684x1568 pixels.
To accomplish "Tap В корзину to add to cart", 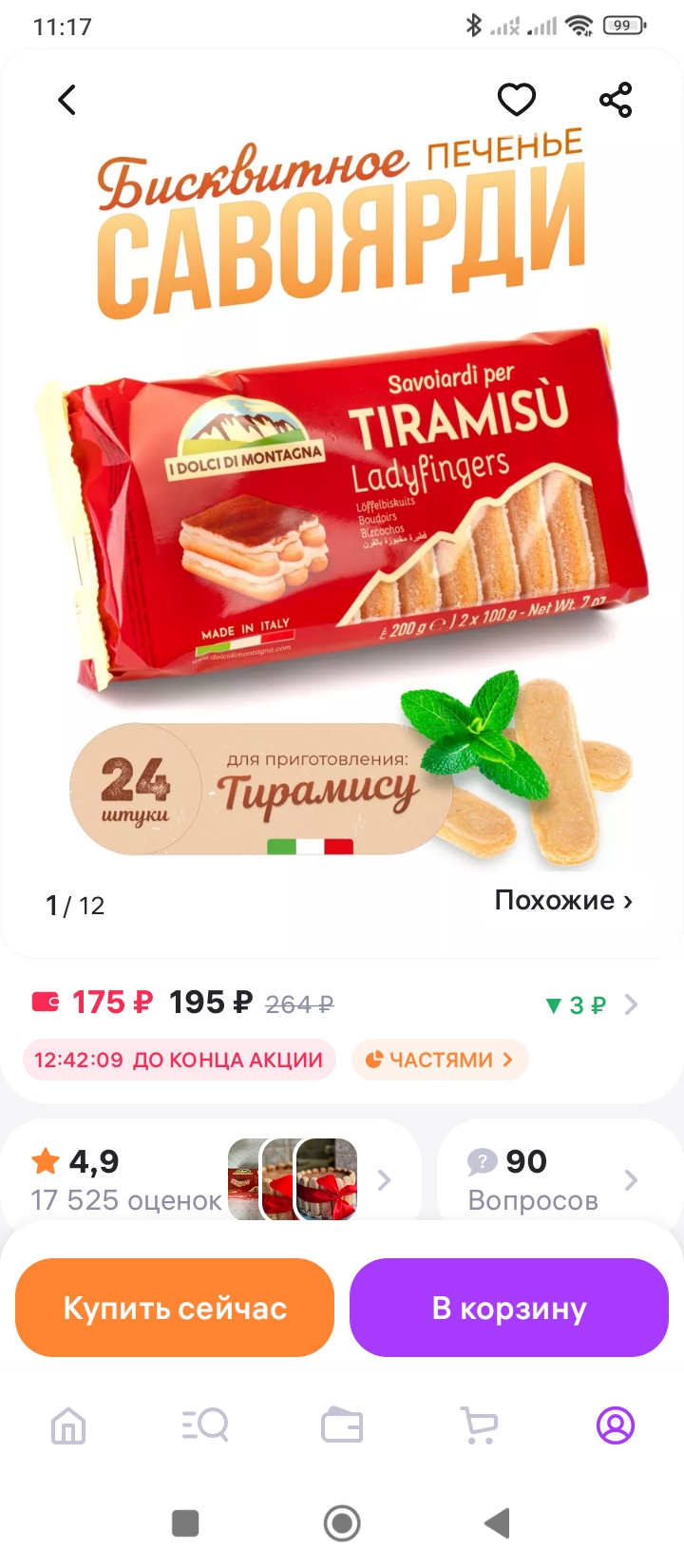I will click(508, 1308).
